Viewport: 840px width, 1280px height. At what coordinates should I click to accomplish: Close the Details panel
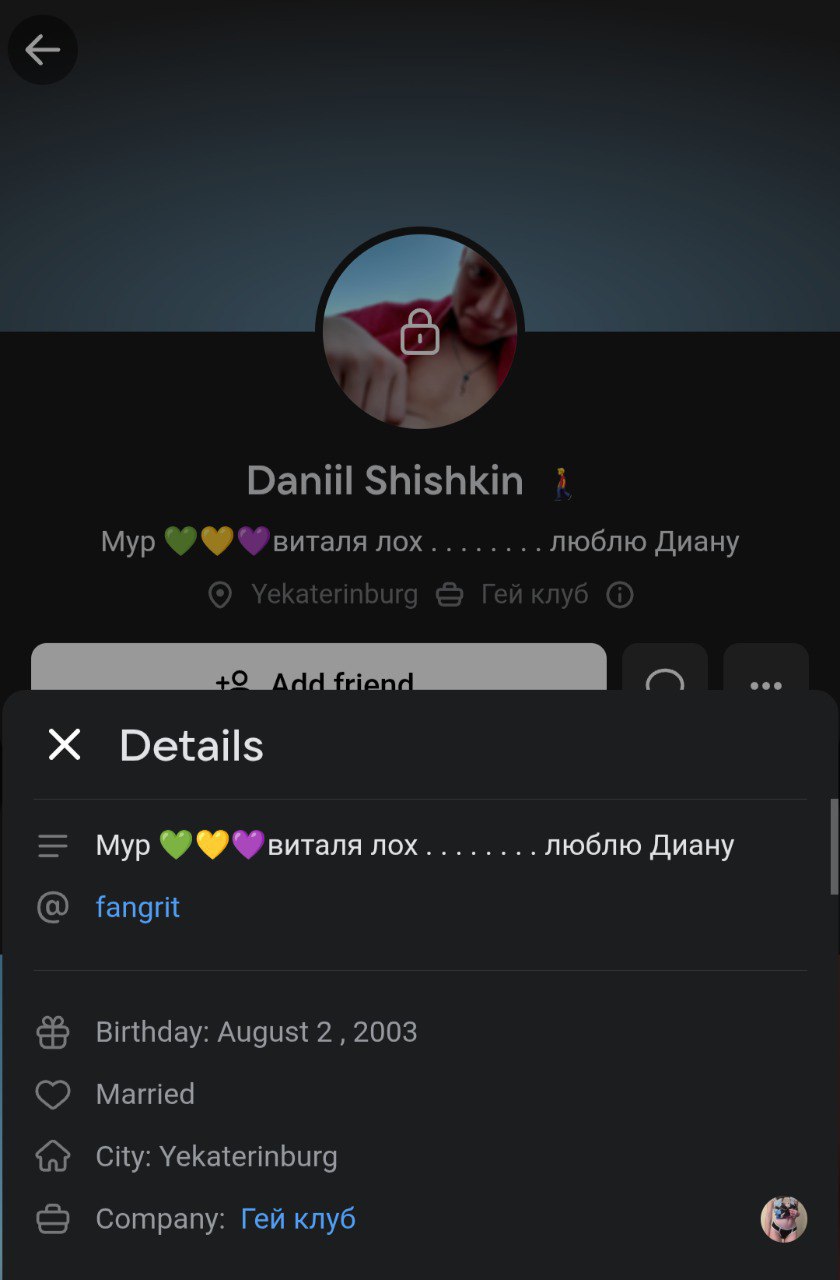(x=64, y=745)
